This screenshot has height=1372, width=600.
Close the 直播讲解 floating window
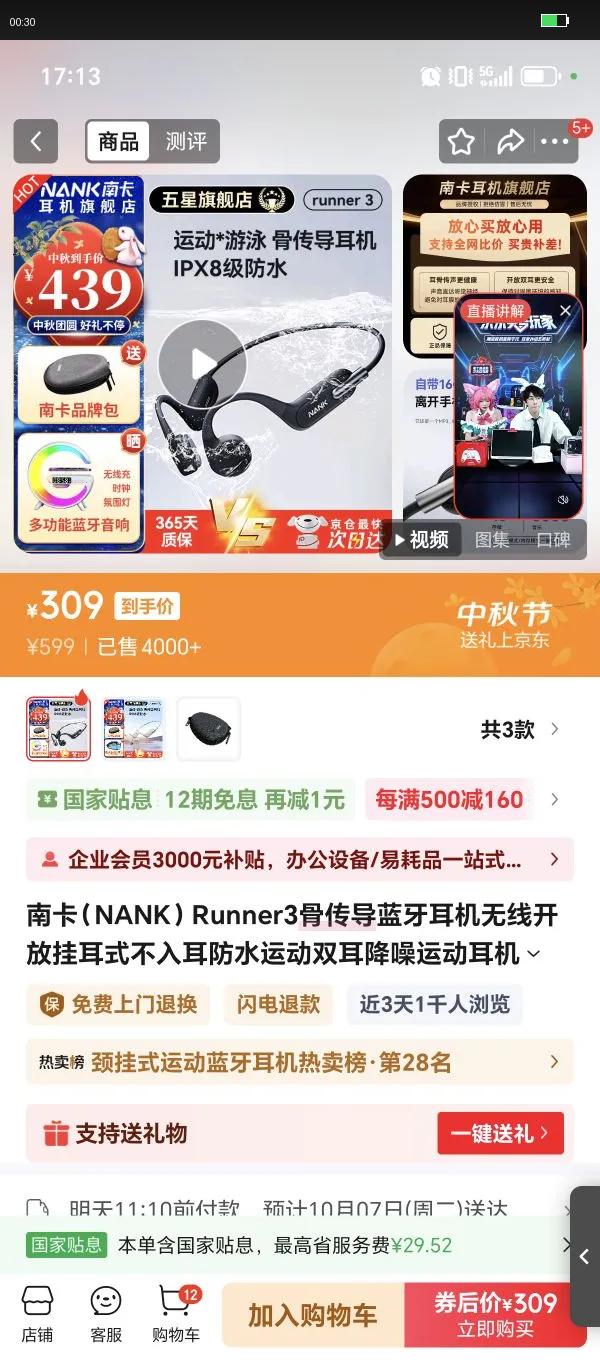click(x=565, y=311)
